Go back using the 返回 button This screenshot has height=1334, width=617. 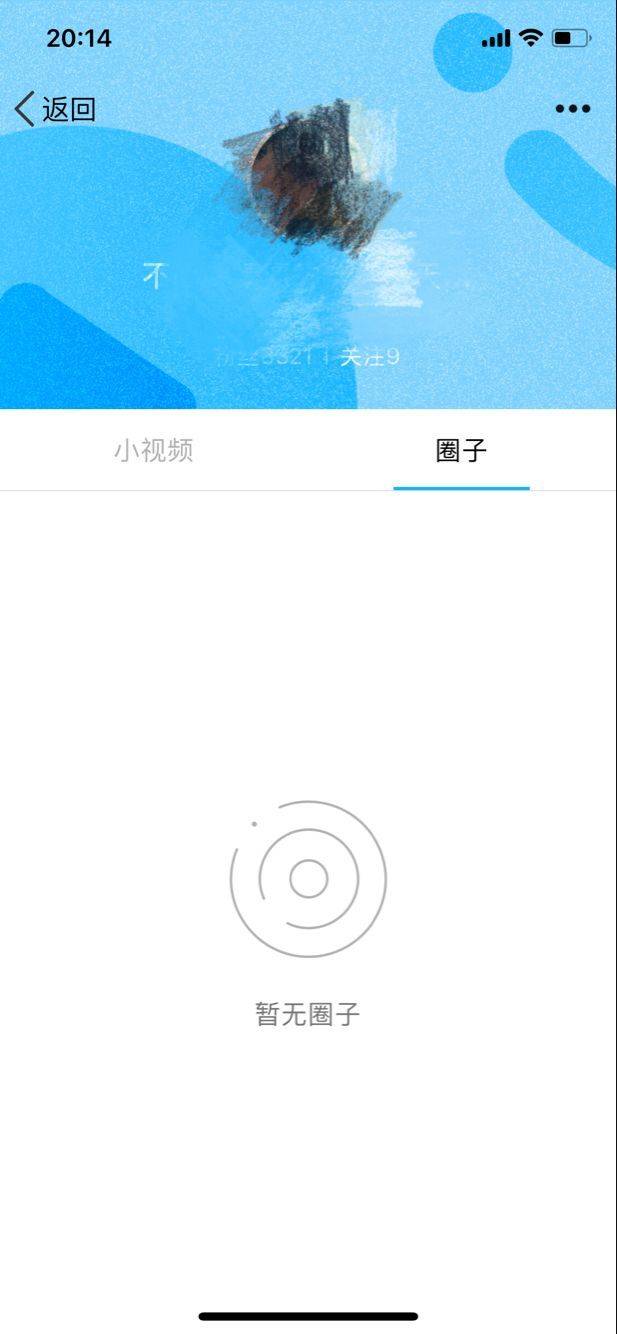[55, 109]
